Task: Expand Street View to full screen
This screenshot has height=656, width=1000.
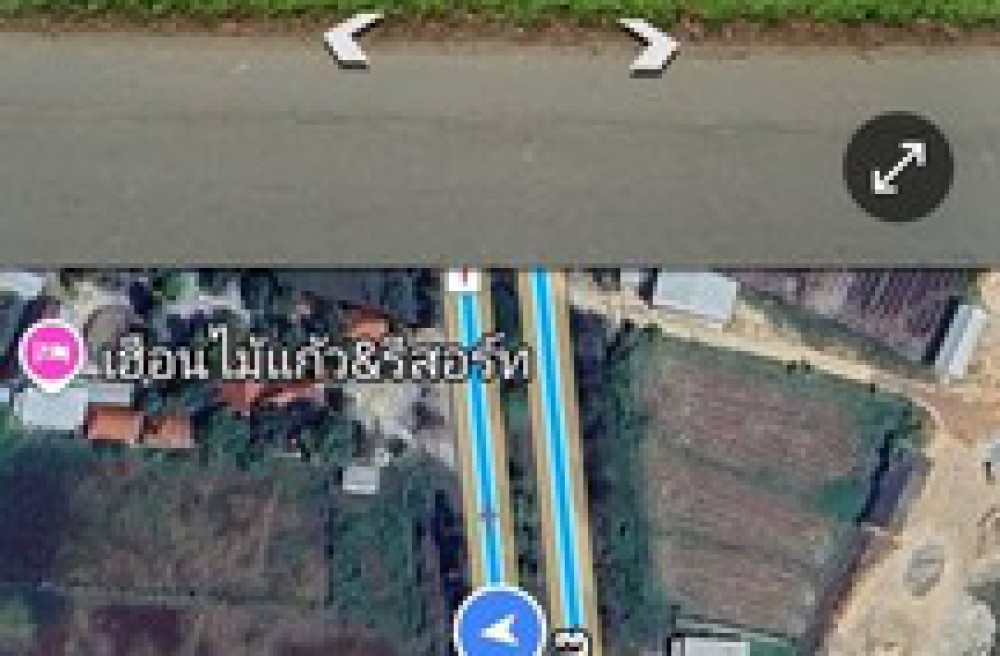Action: [x=898, y=166]
